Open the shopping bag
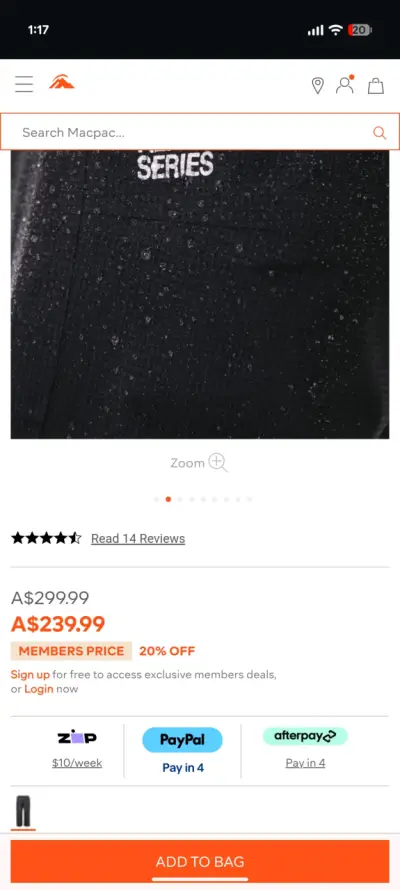The image size is (400, 890). point(376,86)
